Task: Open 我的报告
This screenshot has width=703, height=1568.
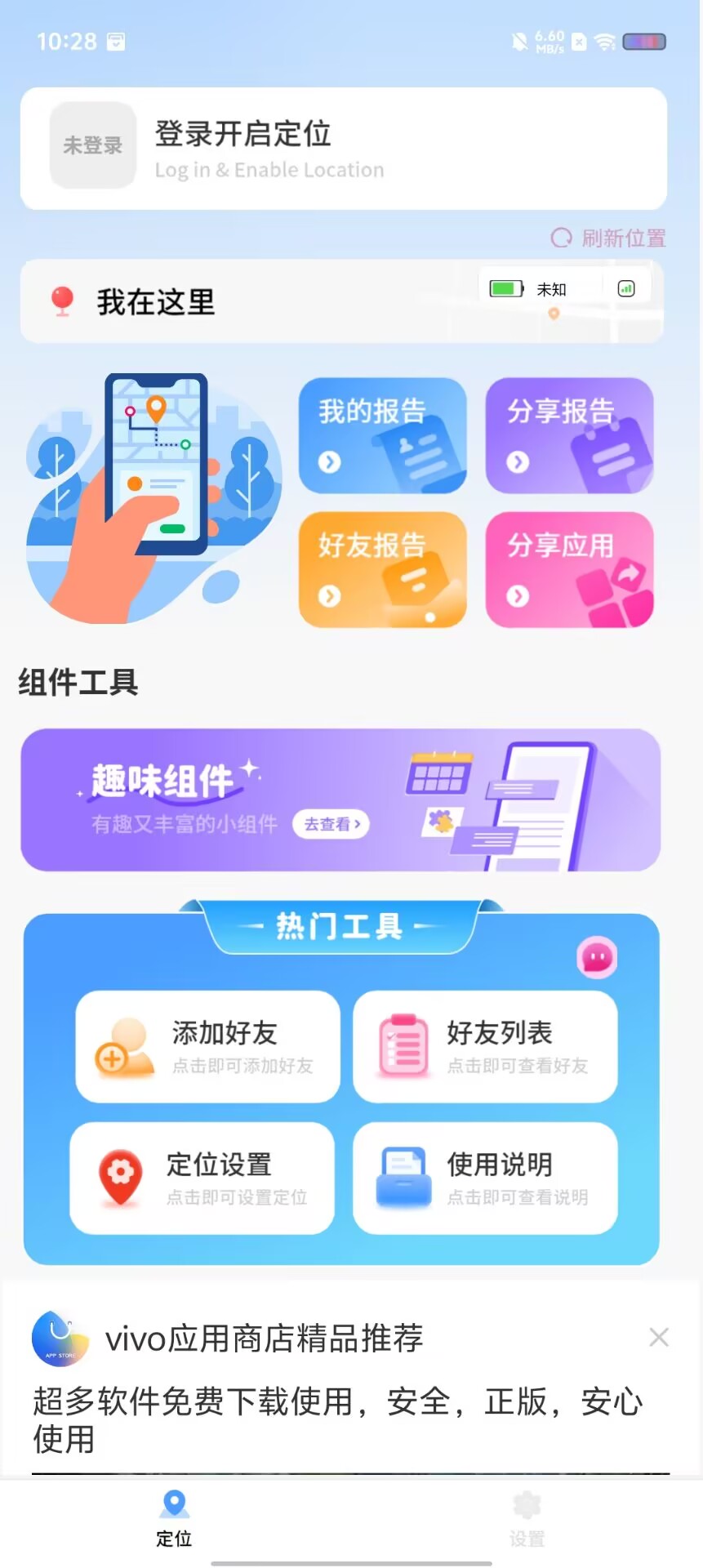Action: click(383, 435)
